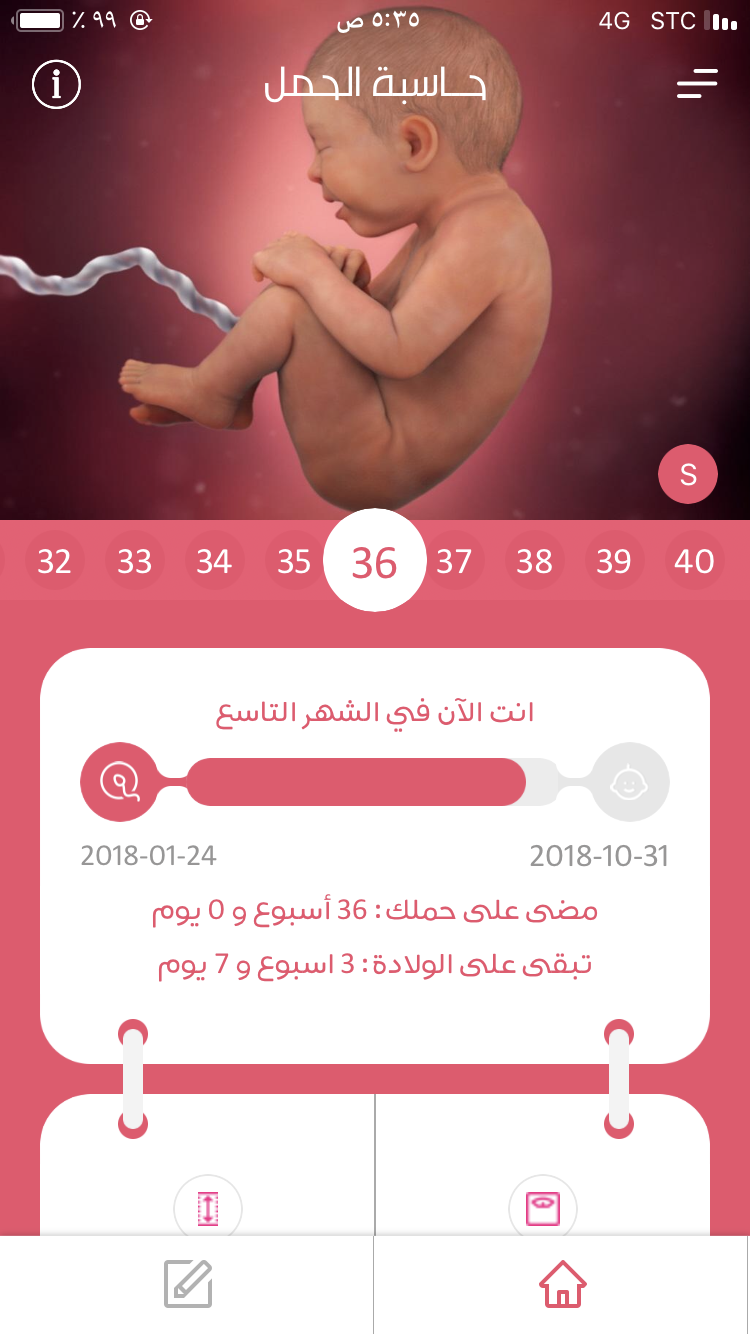Open the baby length card
The height and width of the screenshot is (1334, 750).
coord(208,1208)
